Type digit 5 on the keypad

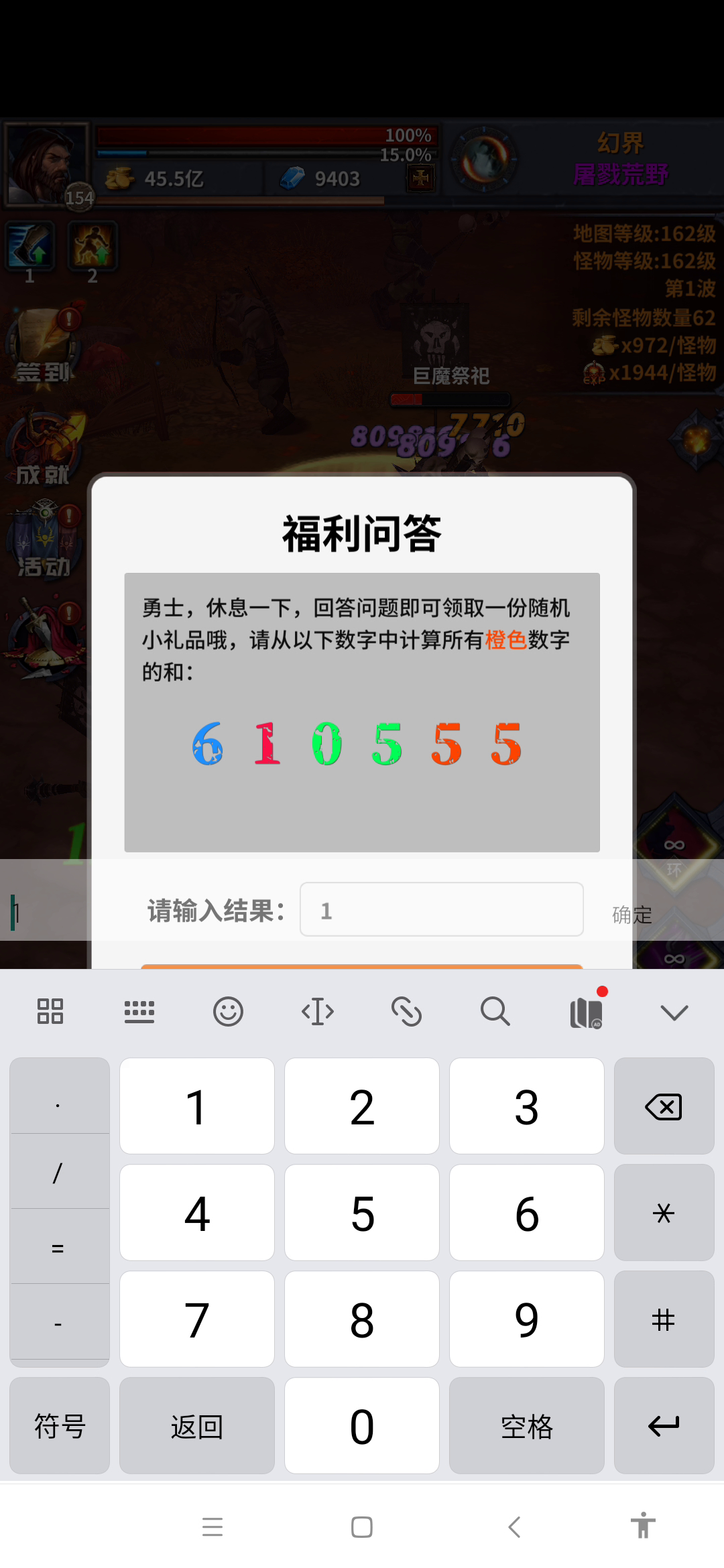click(362, 1212)
